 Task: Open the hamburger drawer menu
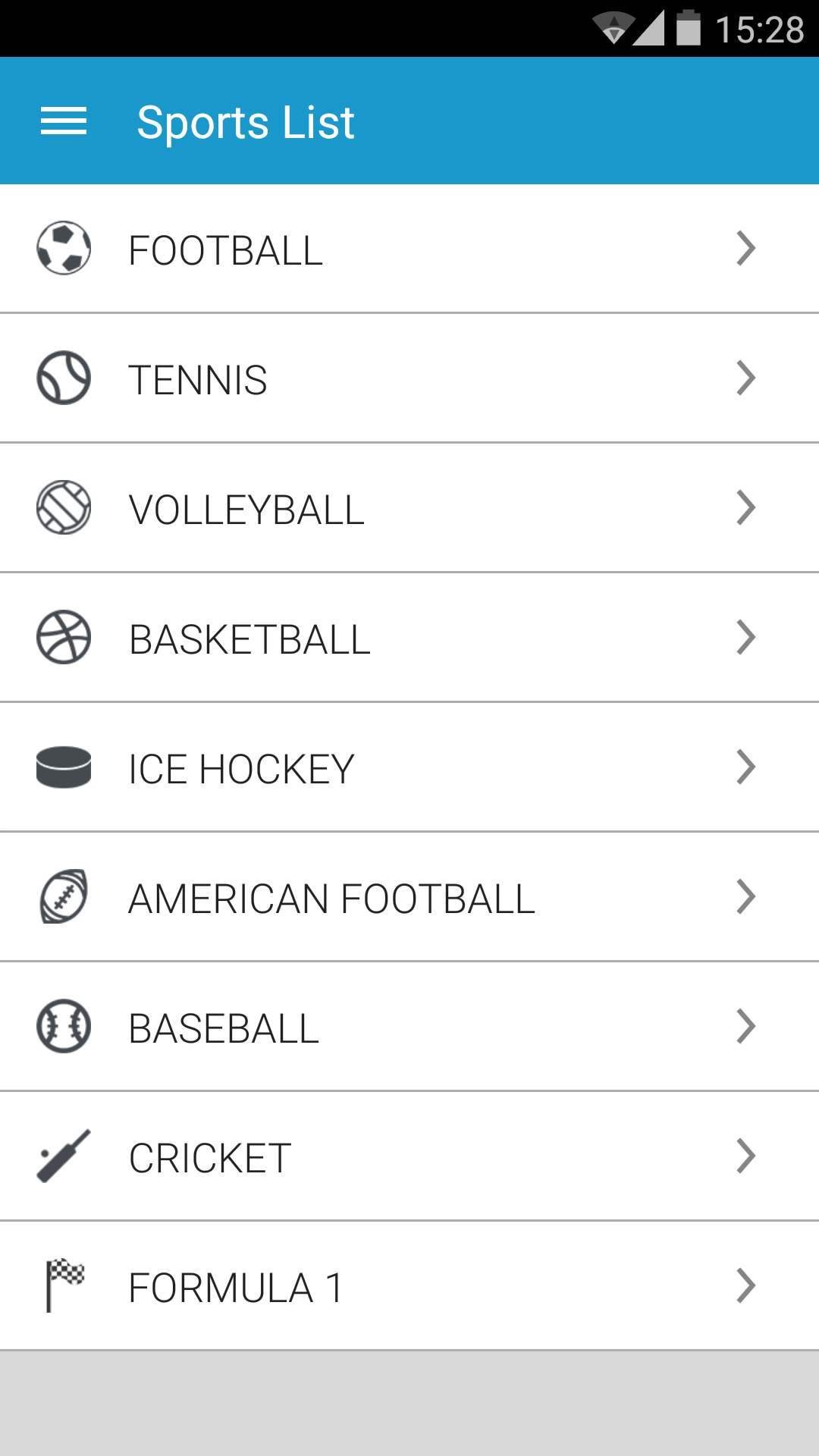tap(64, 121)
